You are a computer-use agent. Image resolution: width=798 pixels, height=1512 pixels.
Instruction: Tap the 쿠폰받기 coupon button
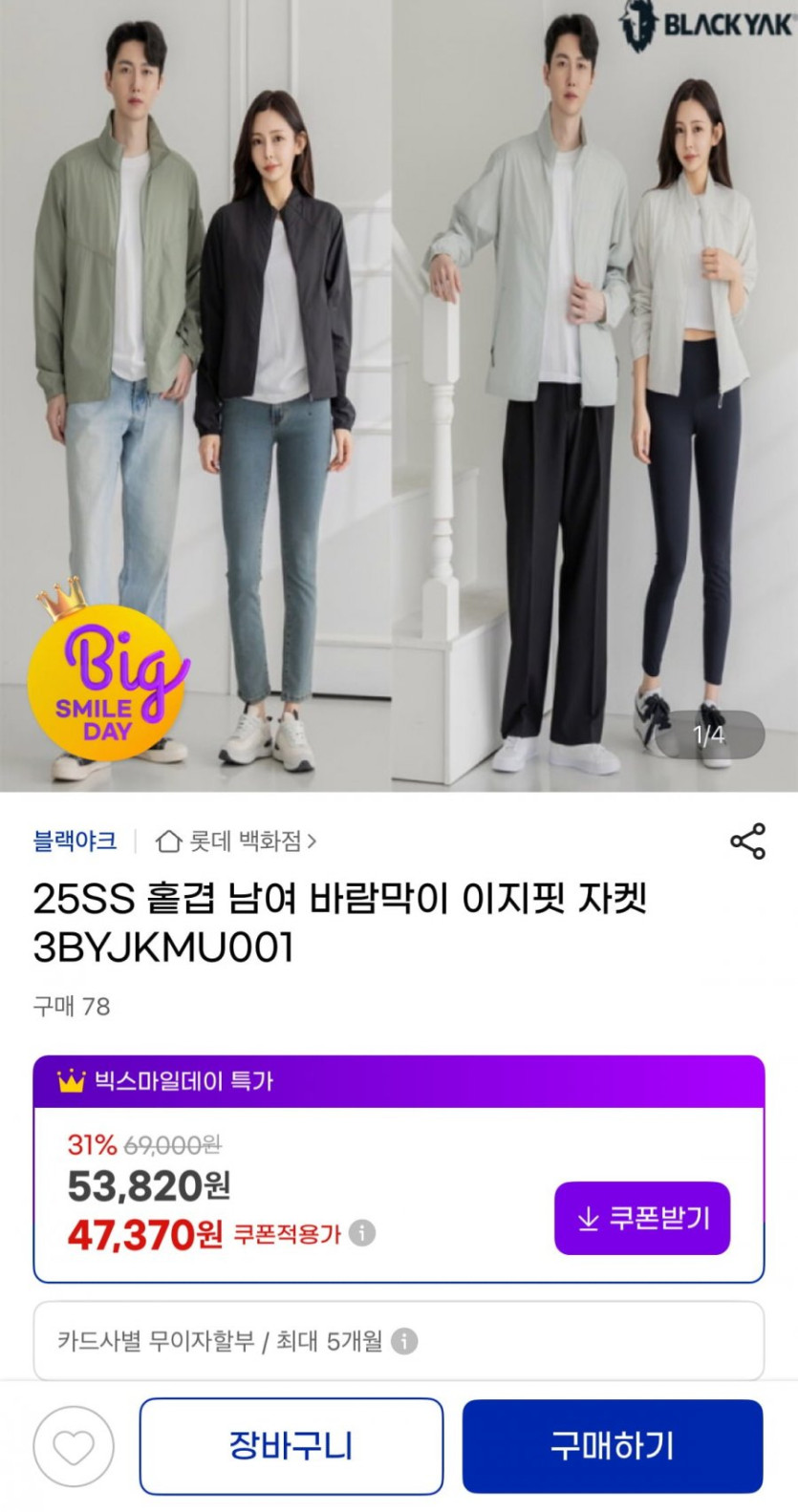click(x=642, y=1218)
